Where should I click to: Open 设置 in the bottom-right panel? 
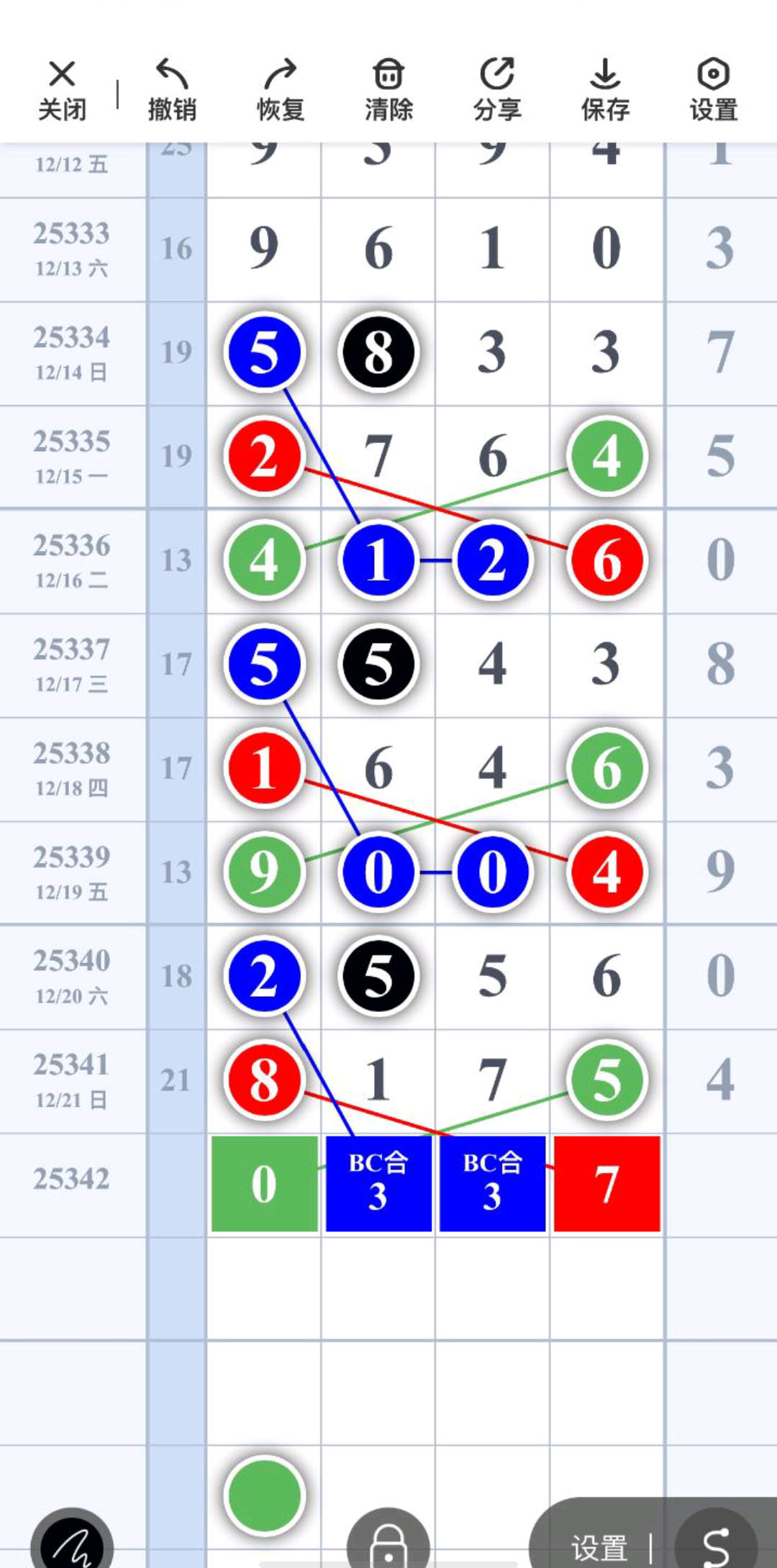pos(599,1546)
